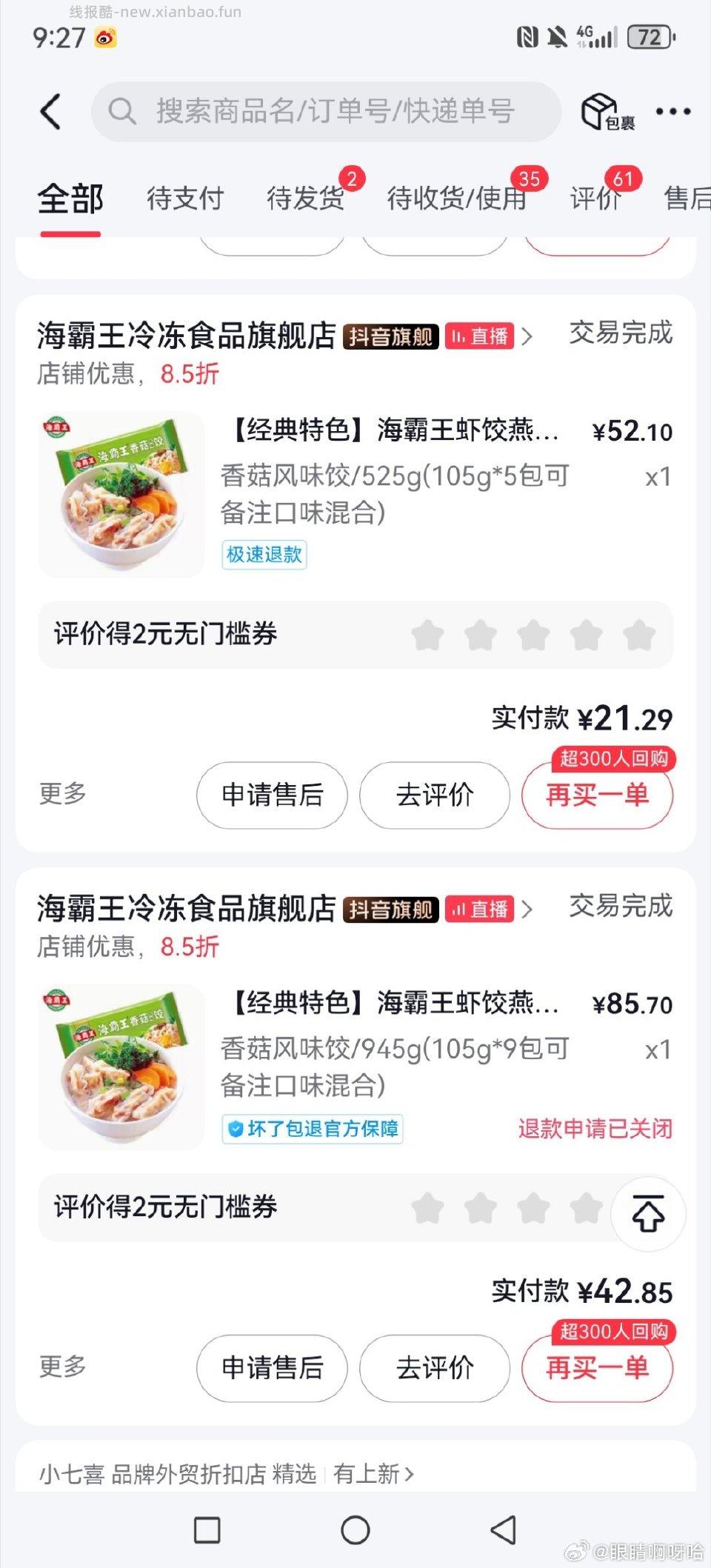Expand the second 海霸王 store chevron

[528, 910]
